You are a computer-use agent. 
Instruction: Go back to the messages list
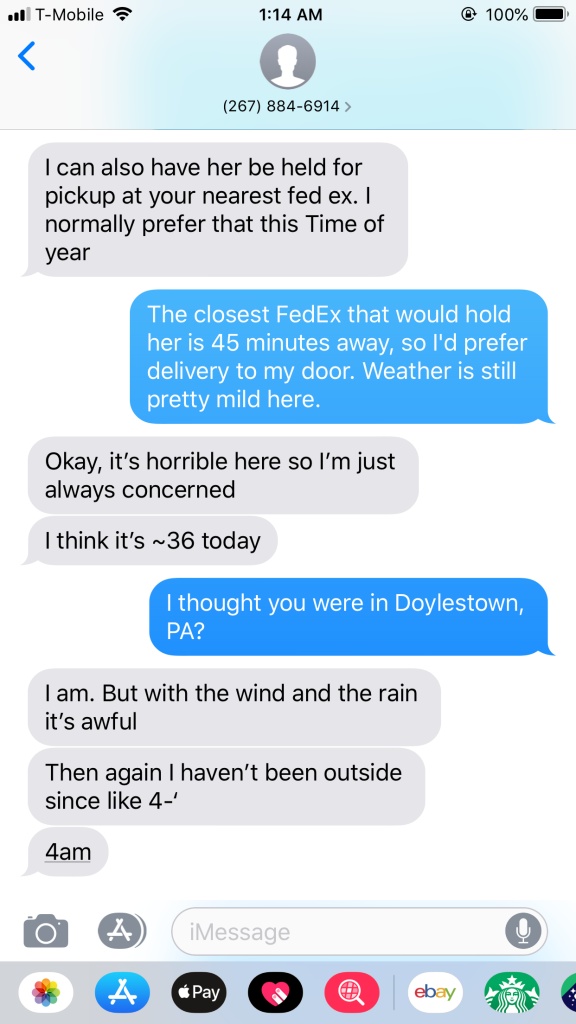pos(26,56)
